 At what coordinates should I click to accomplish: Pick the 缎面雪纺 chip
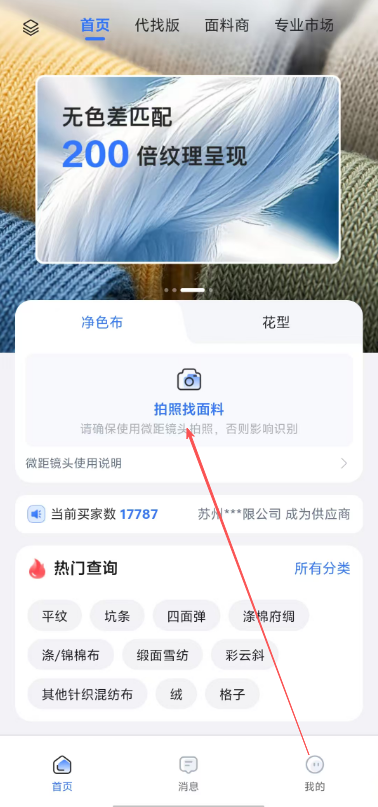(x=163, y=655)
